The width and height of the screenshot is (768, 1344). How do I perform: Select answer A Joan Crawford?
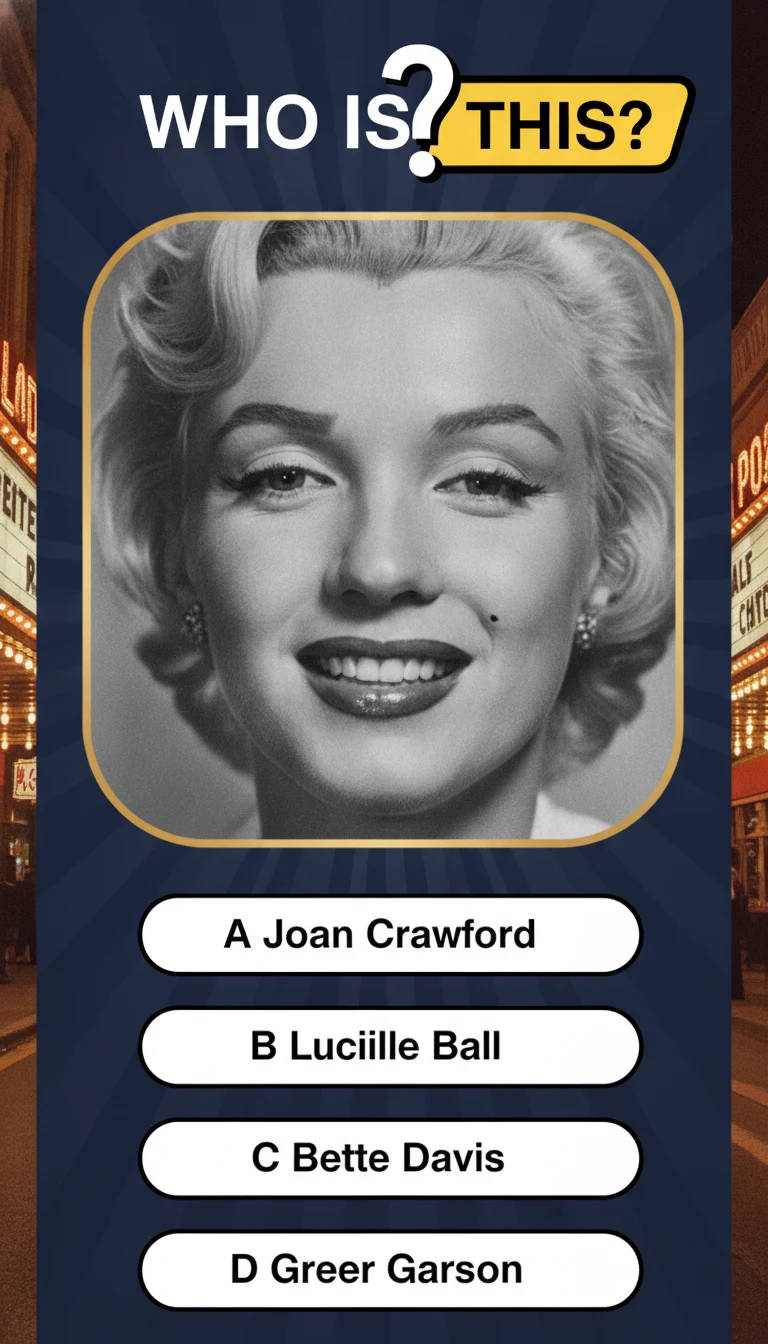(x=389, y=935)
